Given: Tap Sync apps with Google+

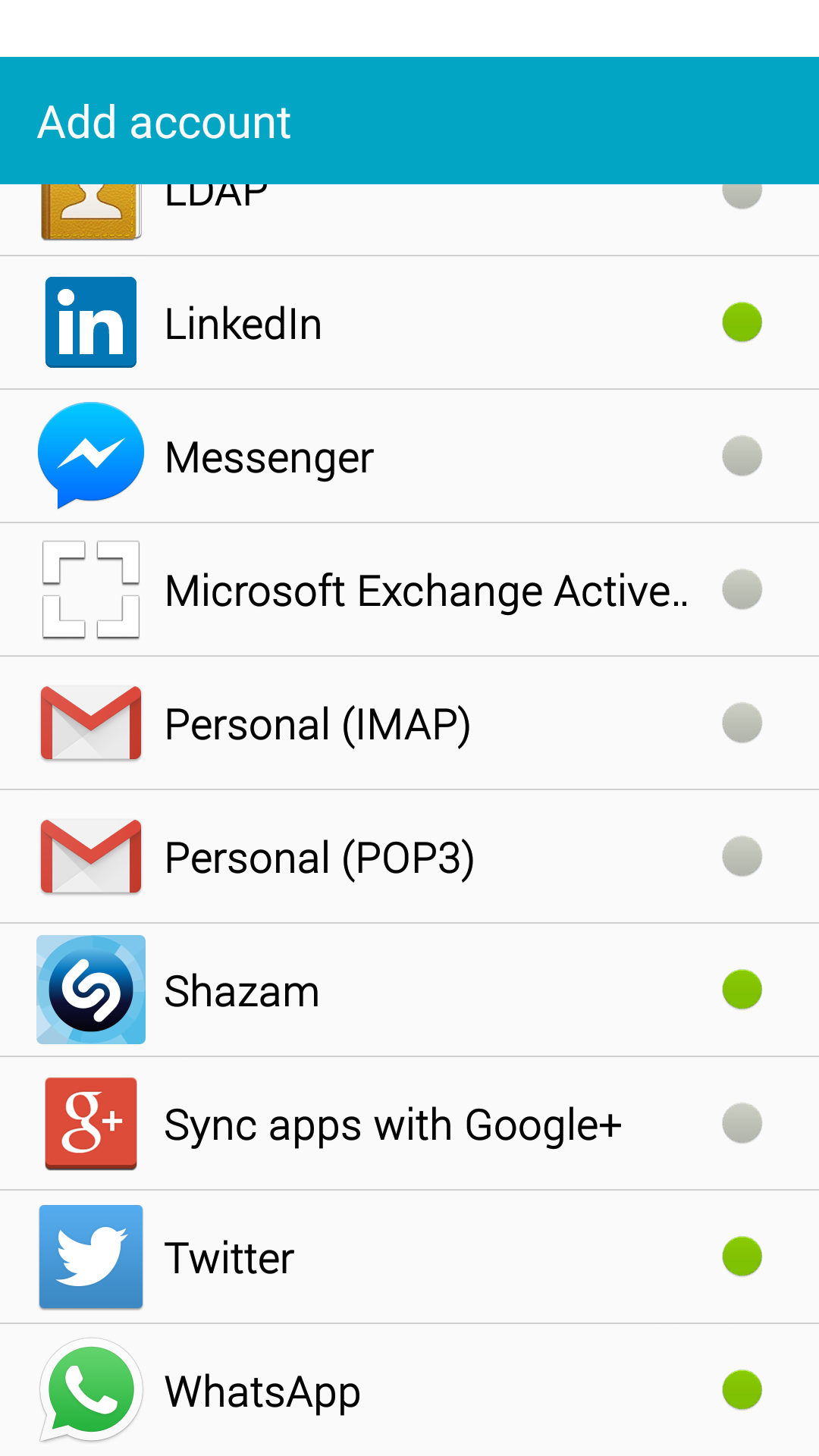Looking at the screenshot, I should [409, 1124].
